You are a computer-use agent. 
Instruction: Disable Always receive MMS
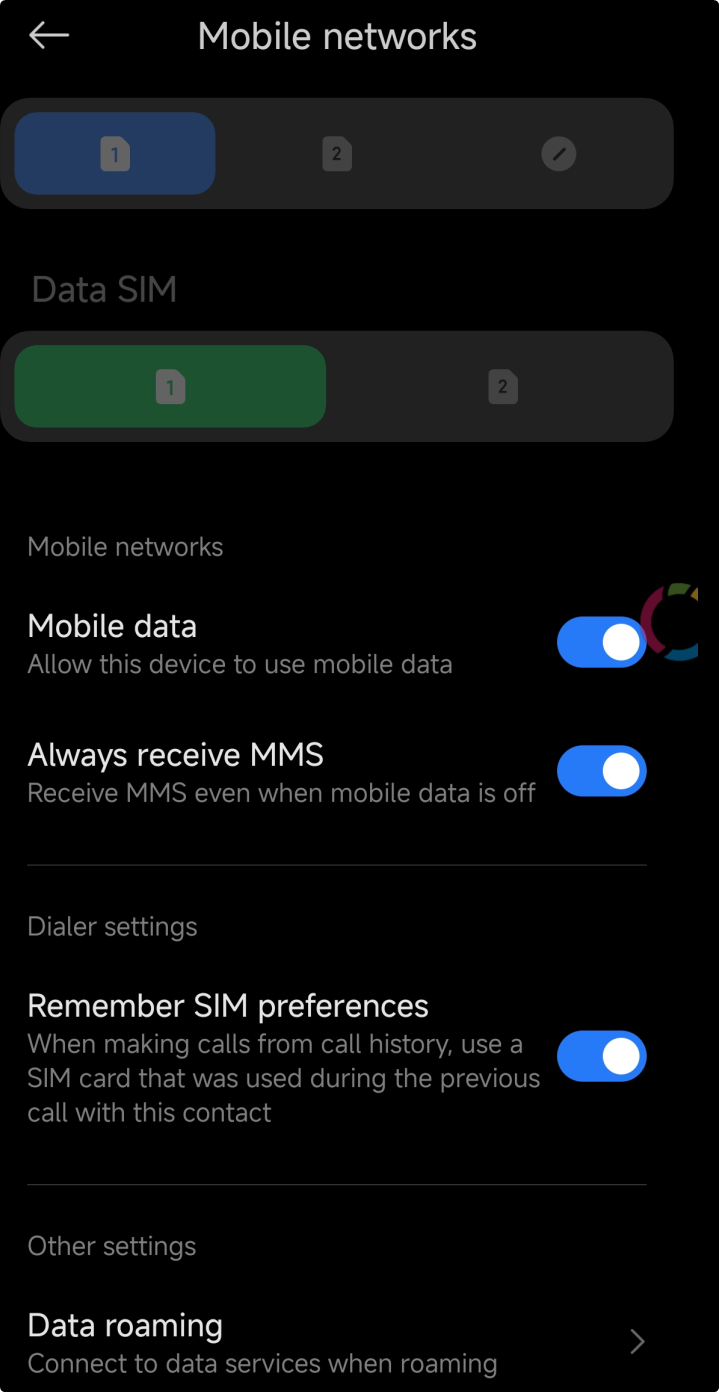pos(601,771)
